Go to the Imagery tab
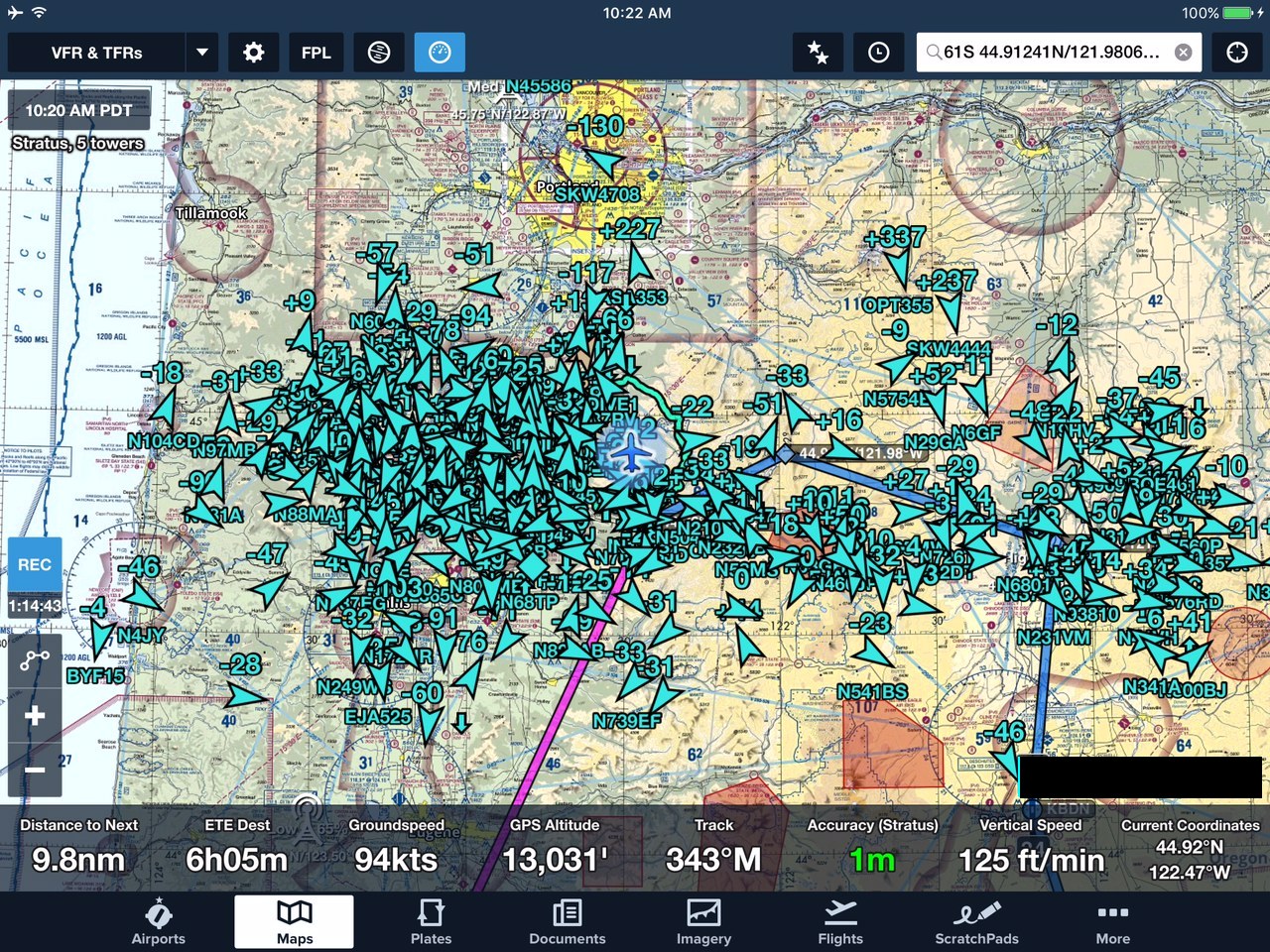 (x=703, y=922)
